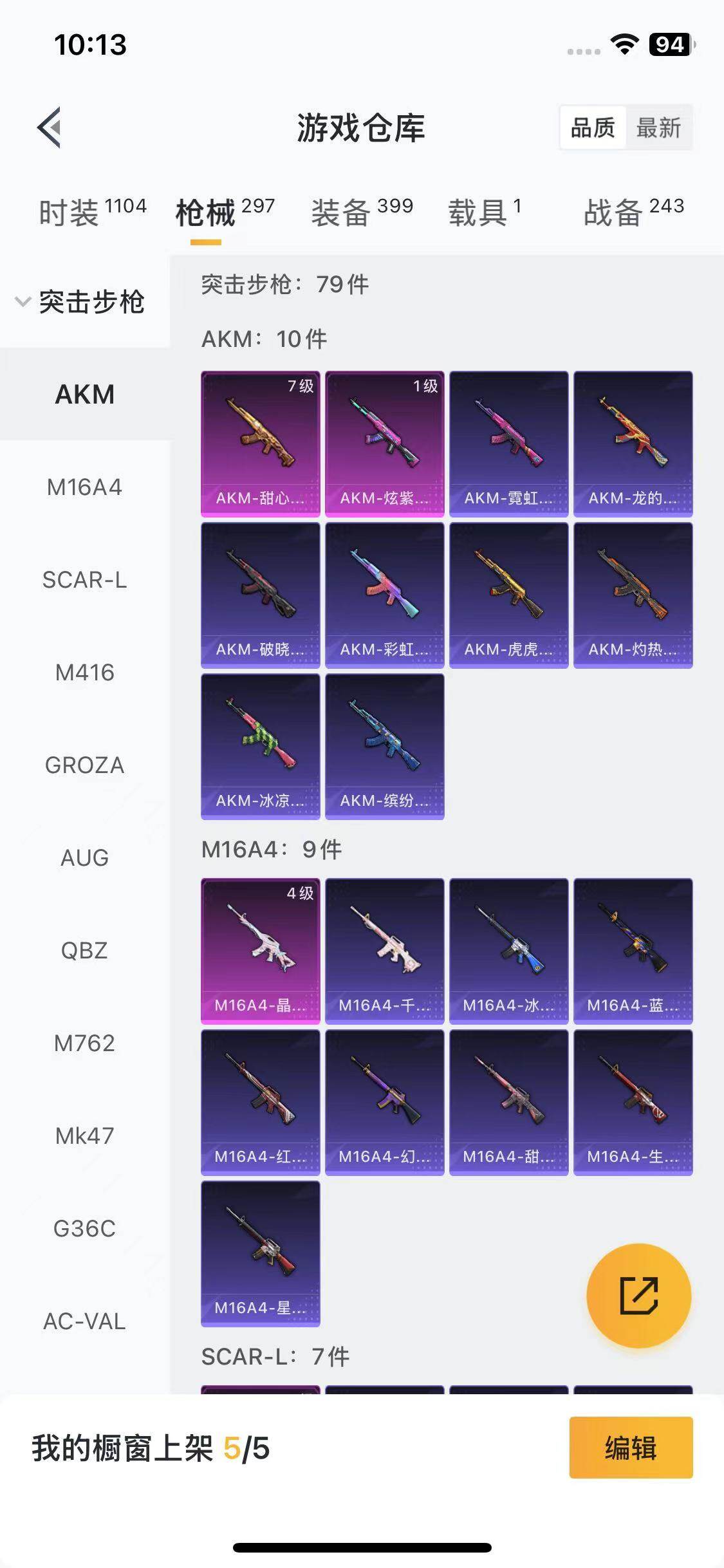The image size is (724, 1568).
Task: Jump to the AUG weapon section
Action: coord(84,858)
